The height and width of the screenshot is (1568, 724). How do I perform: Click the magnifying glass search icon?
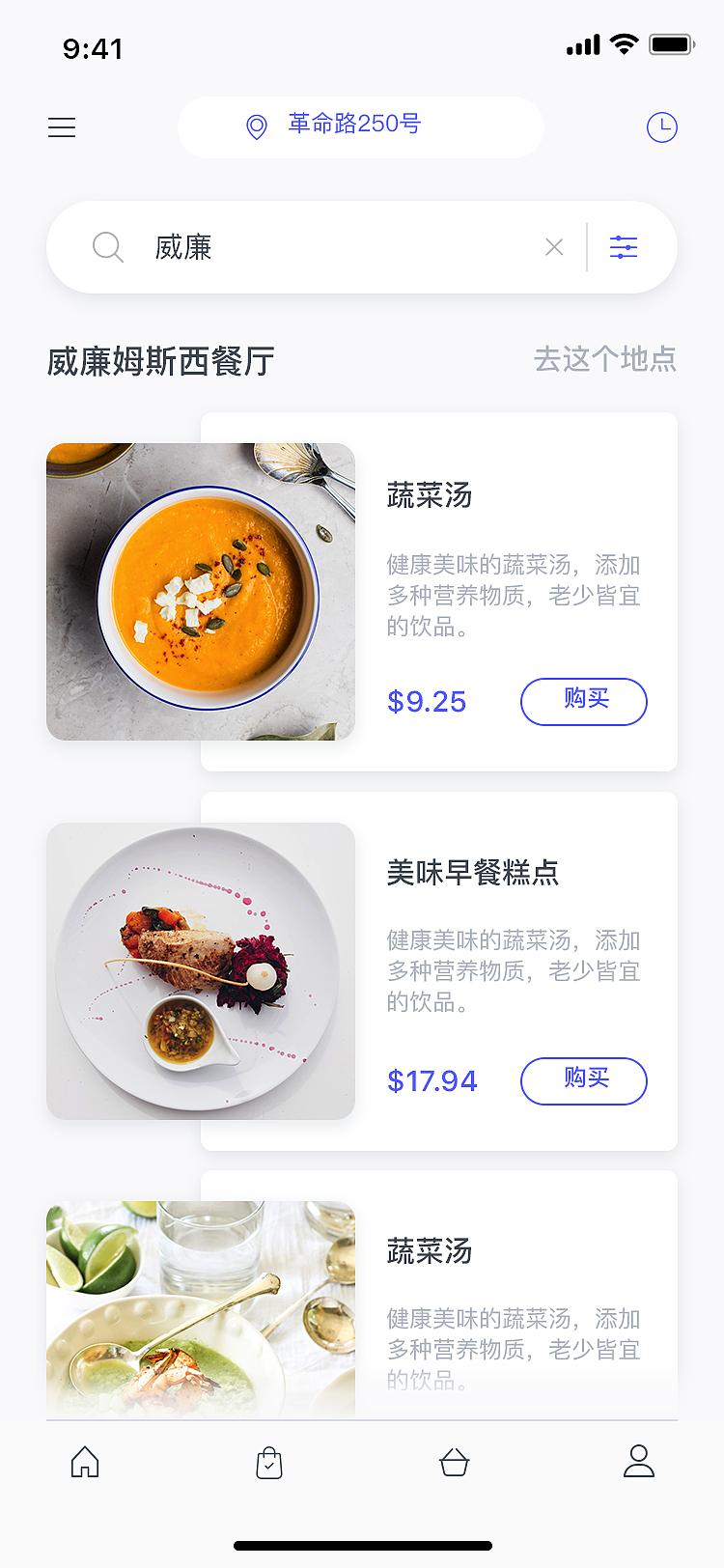(x=107, y=247)
